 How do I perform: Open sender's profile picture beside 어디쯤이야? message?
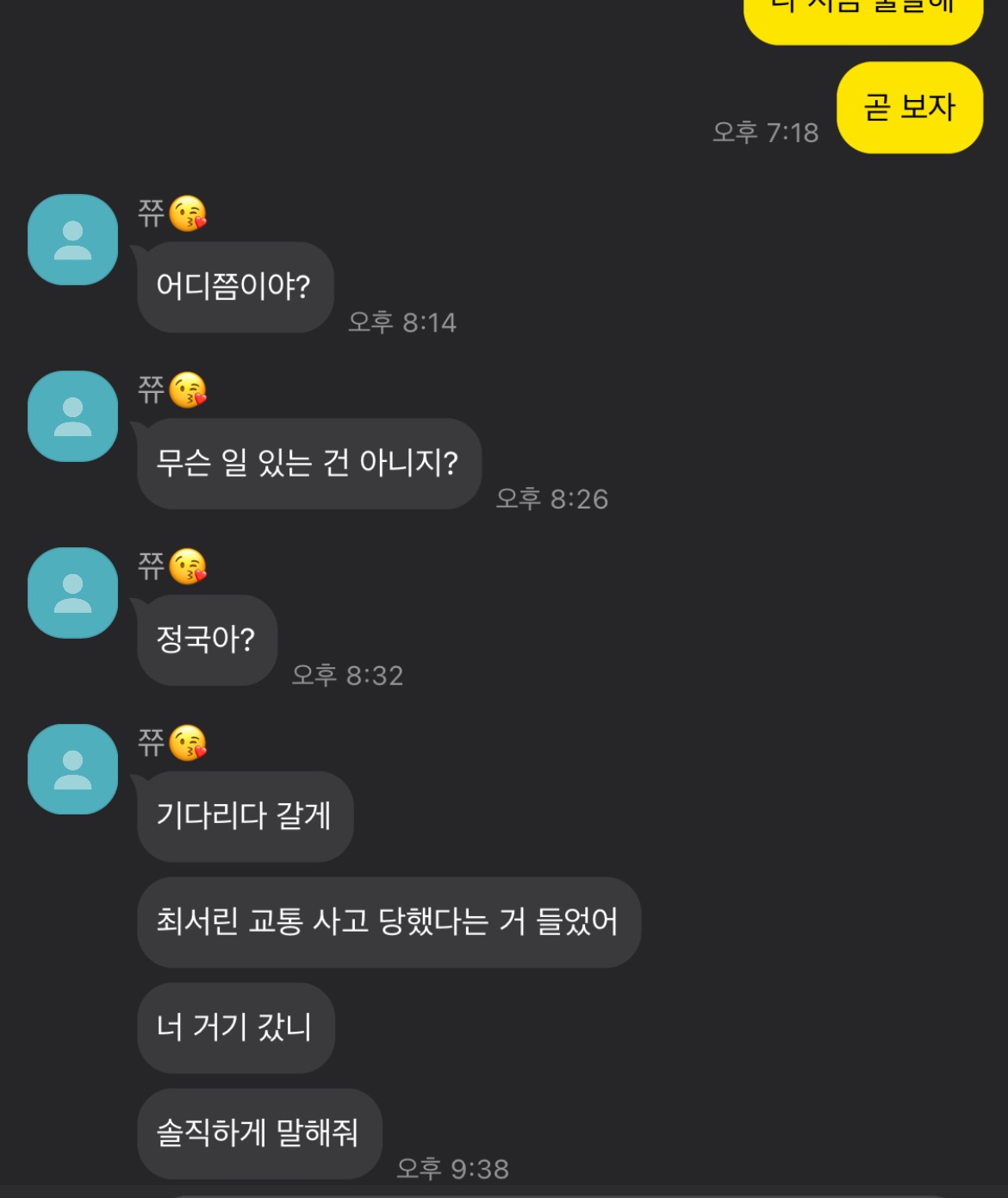coord(73,240)
